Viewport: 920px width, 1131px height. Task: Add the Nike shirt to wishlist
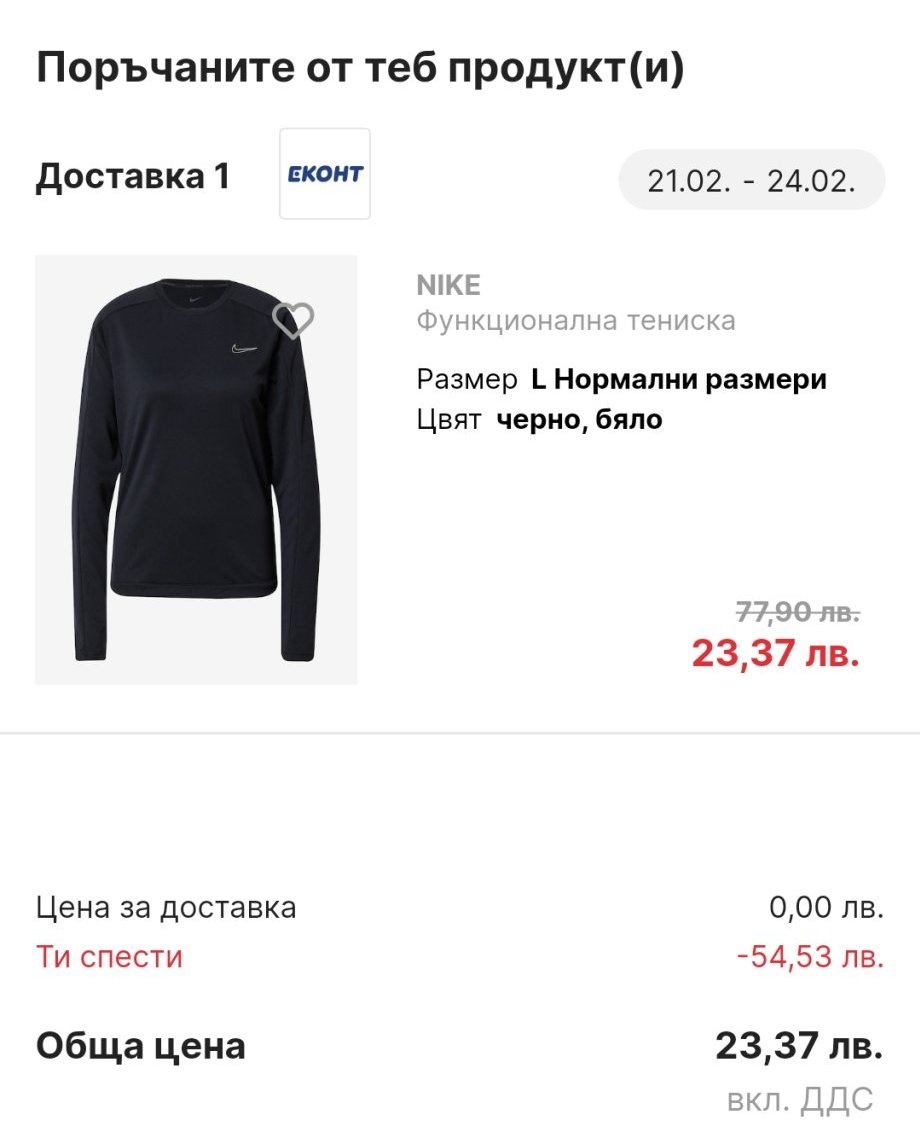pyautogui.click(x=294, y=320)
